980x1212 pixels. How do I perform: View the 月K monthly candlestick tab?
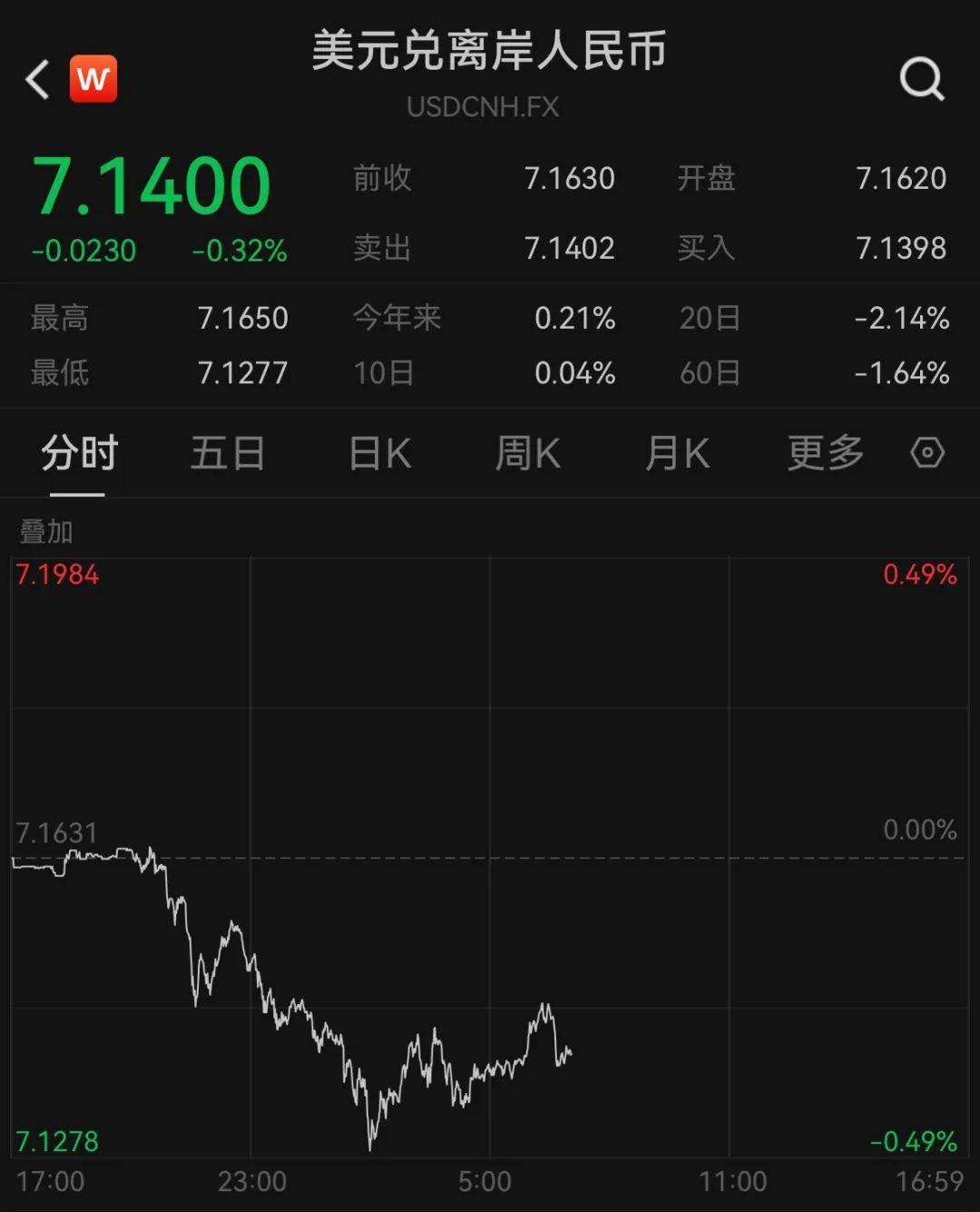677,453
